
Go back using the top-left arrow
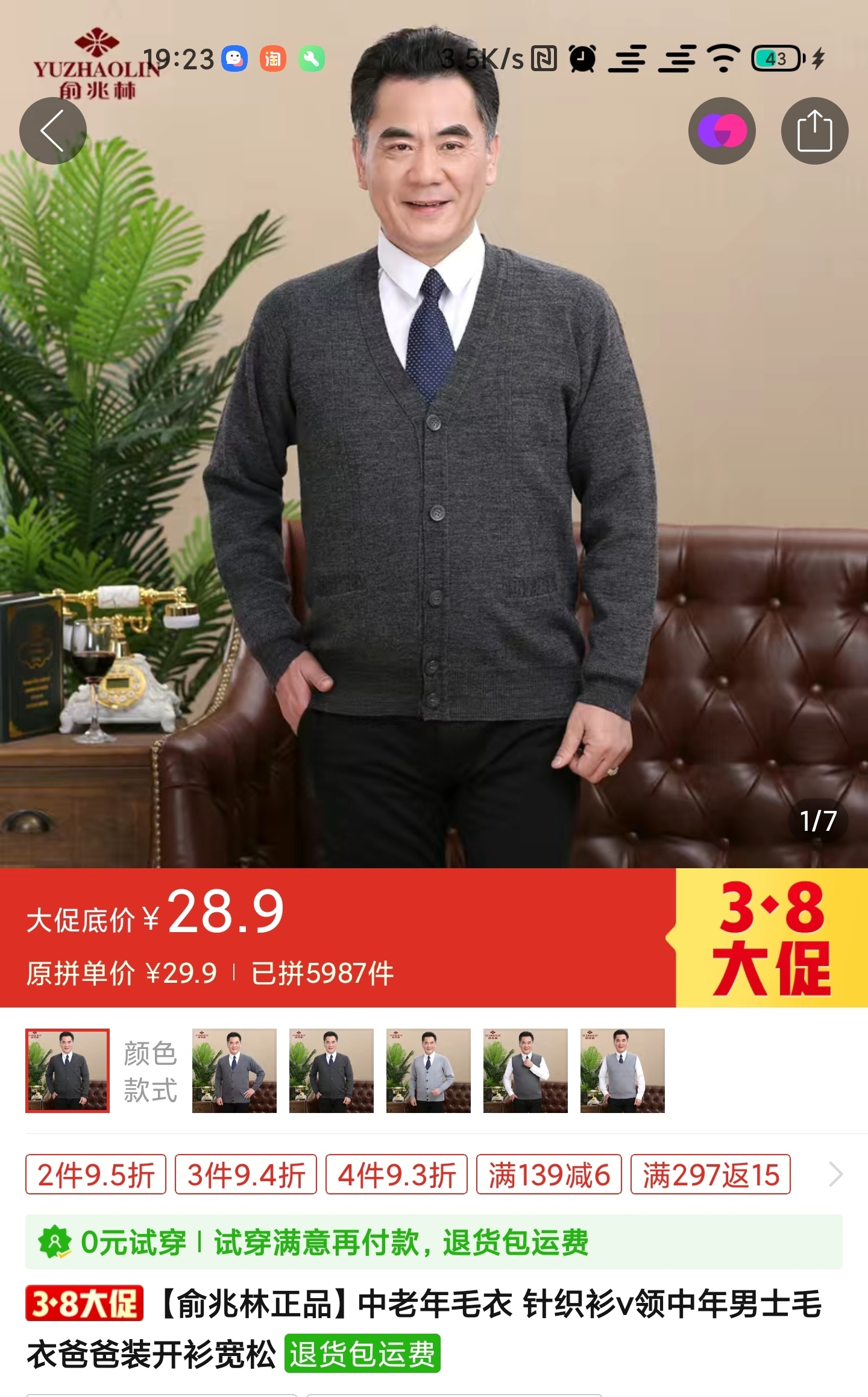53,131
